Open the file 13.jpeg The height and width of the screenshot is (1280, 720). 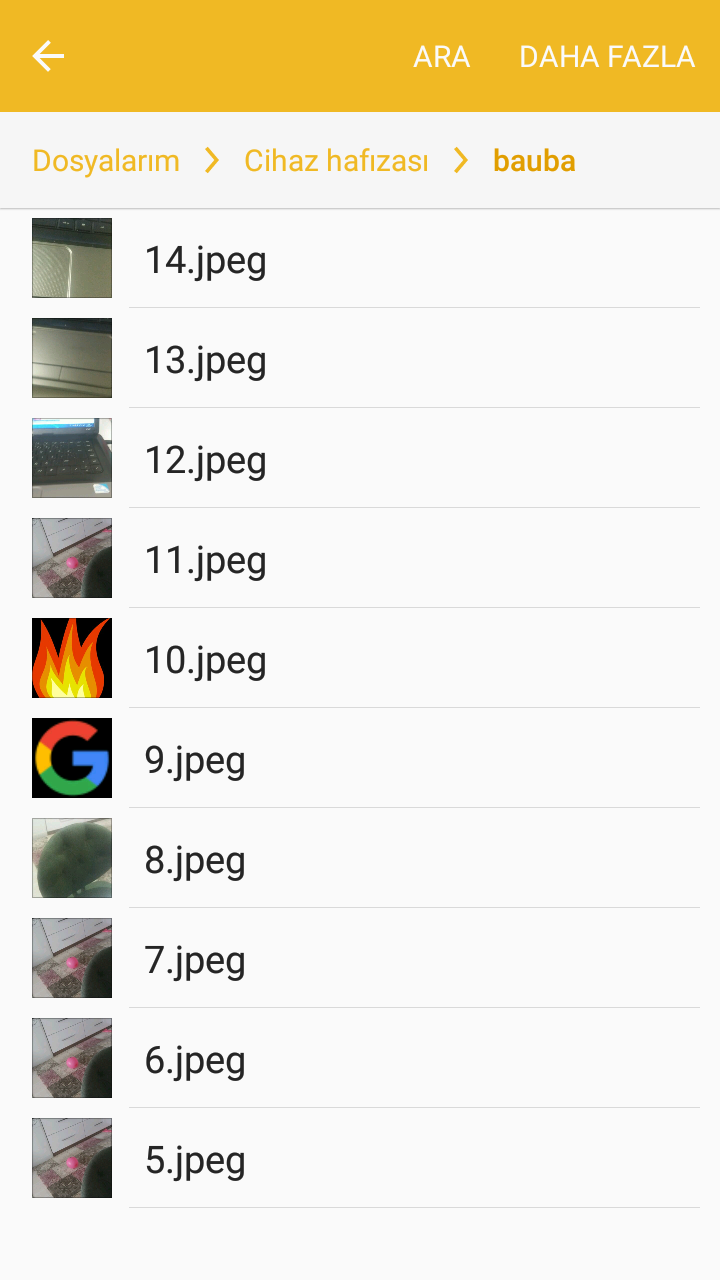point(360,359)
